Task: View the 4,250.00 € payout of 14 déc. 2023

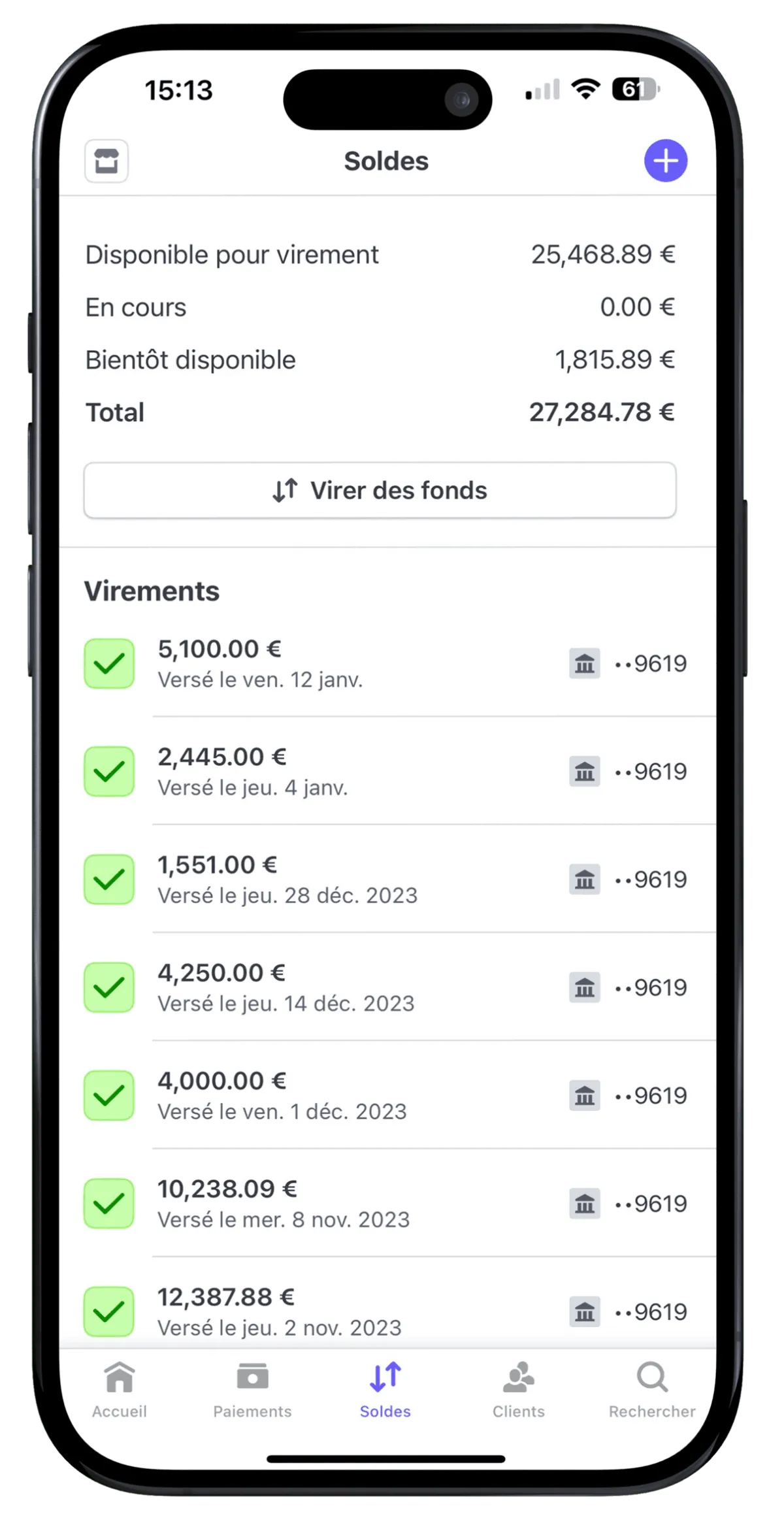Action: pyautogui.click(x=385, y=987)
